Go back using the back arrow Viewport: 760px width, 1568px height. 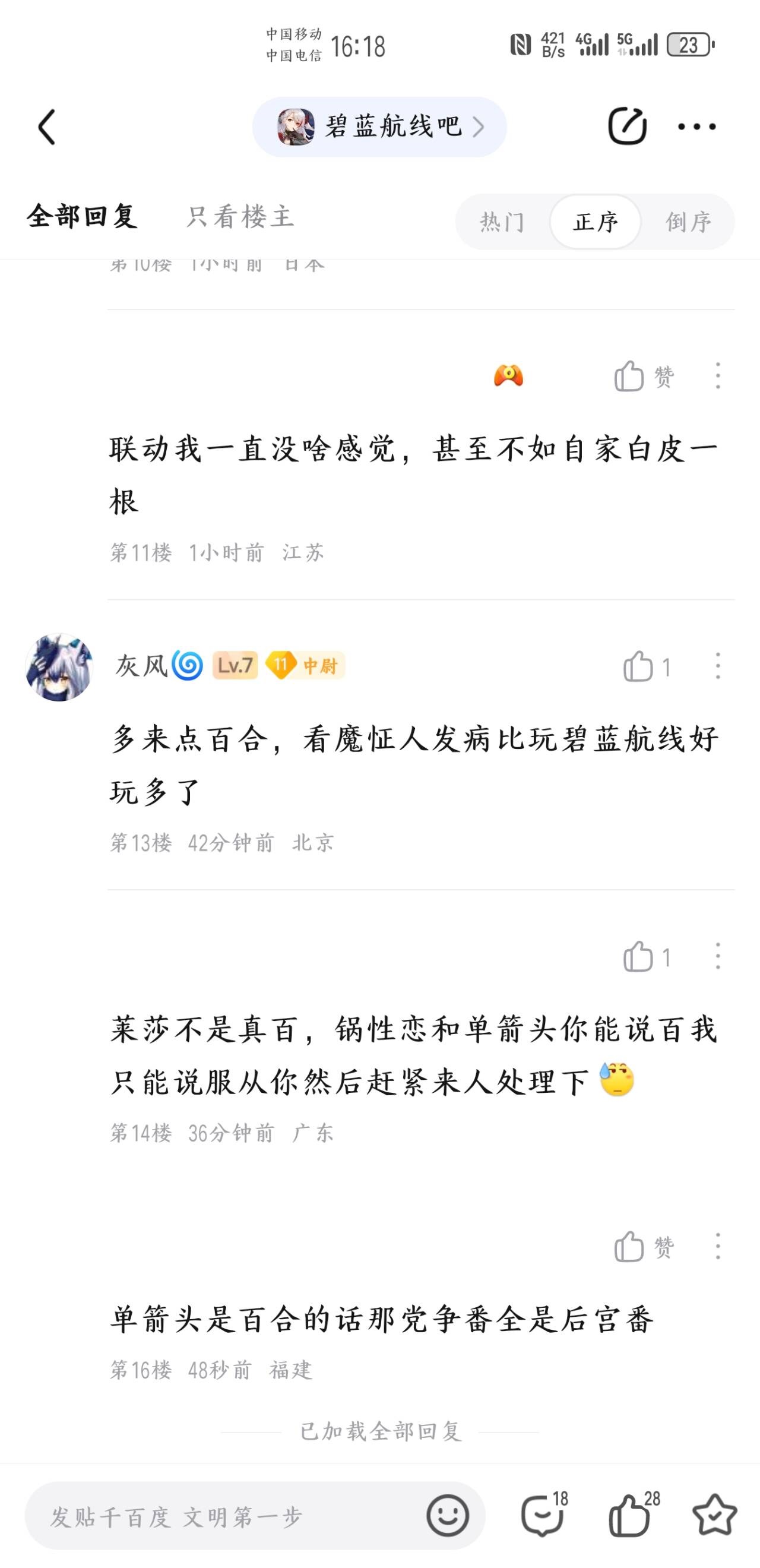tap(47, 127)
